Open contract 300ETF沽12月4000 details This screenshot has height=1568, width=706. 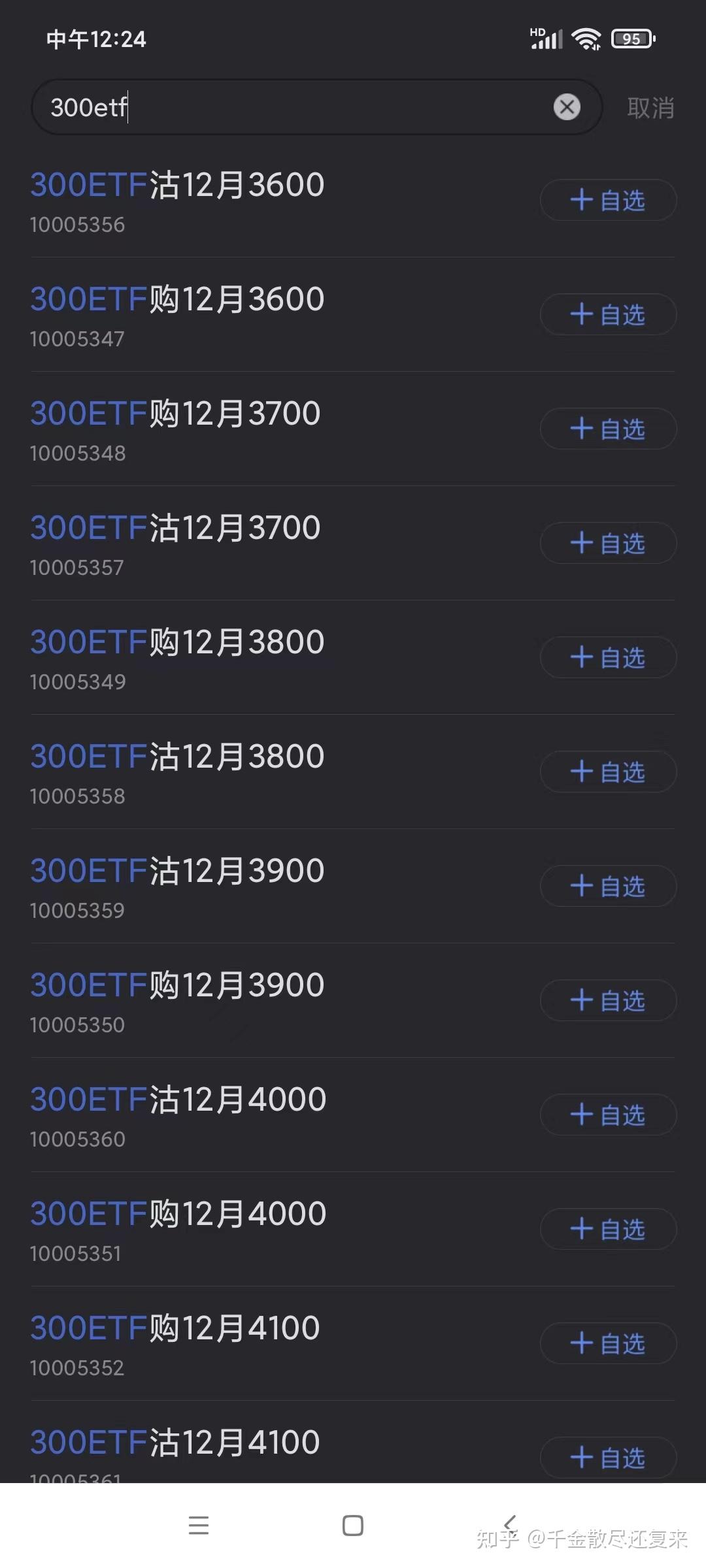click(176, 1098)
